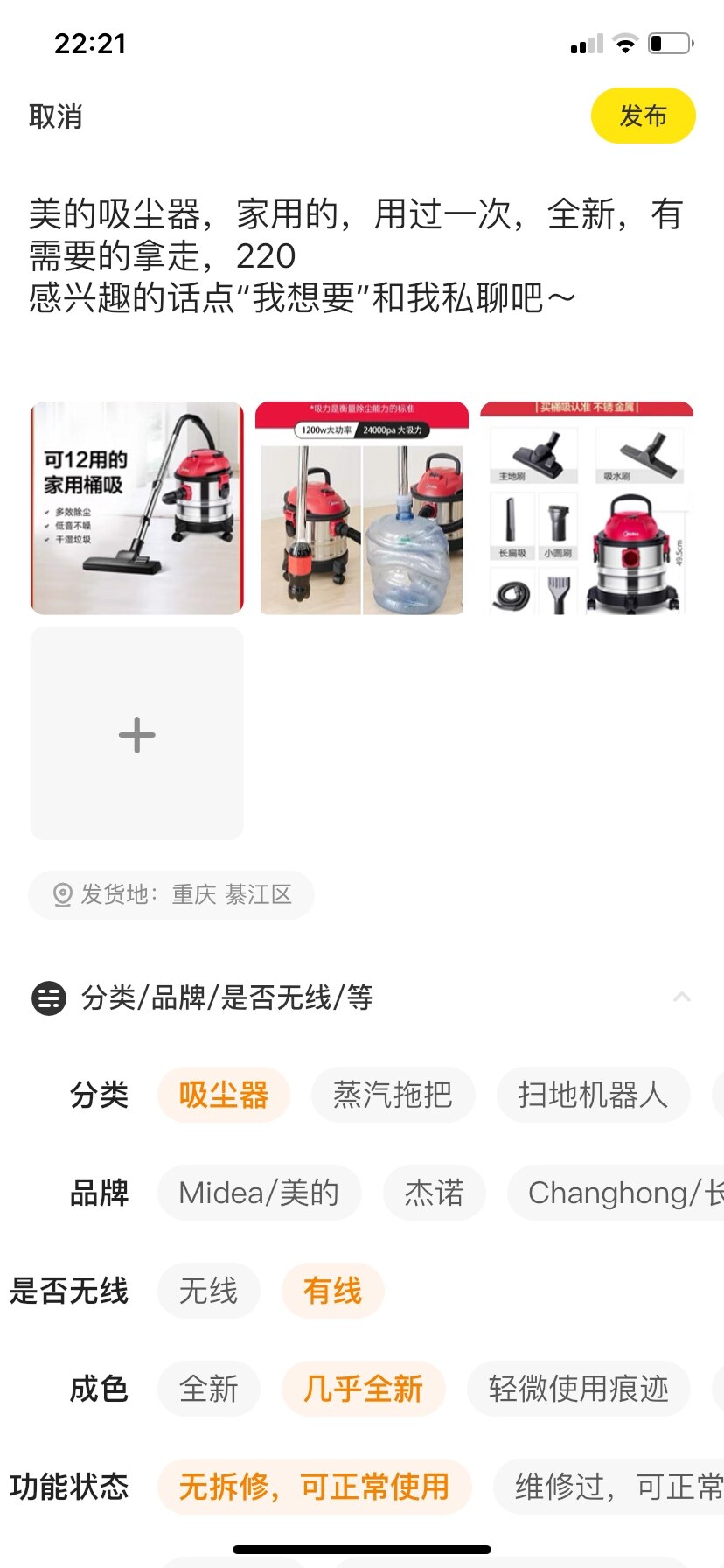Open the 1200w大功率 photo

362,507
